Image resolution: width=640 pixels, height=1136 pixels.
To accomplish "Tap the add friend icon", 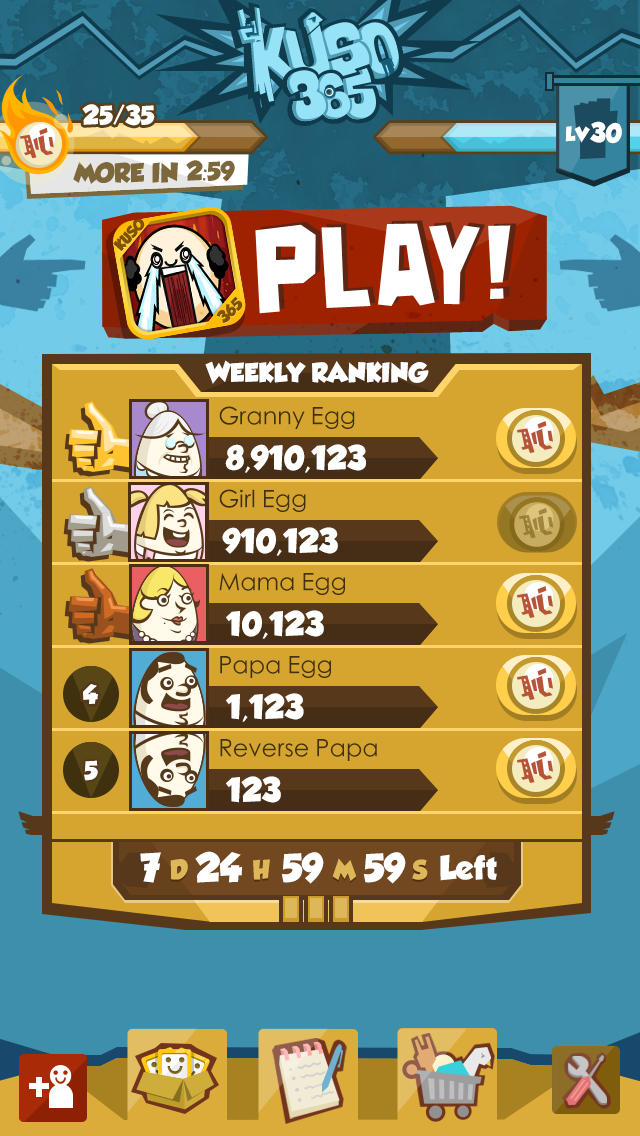I will 53,1087.
